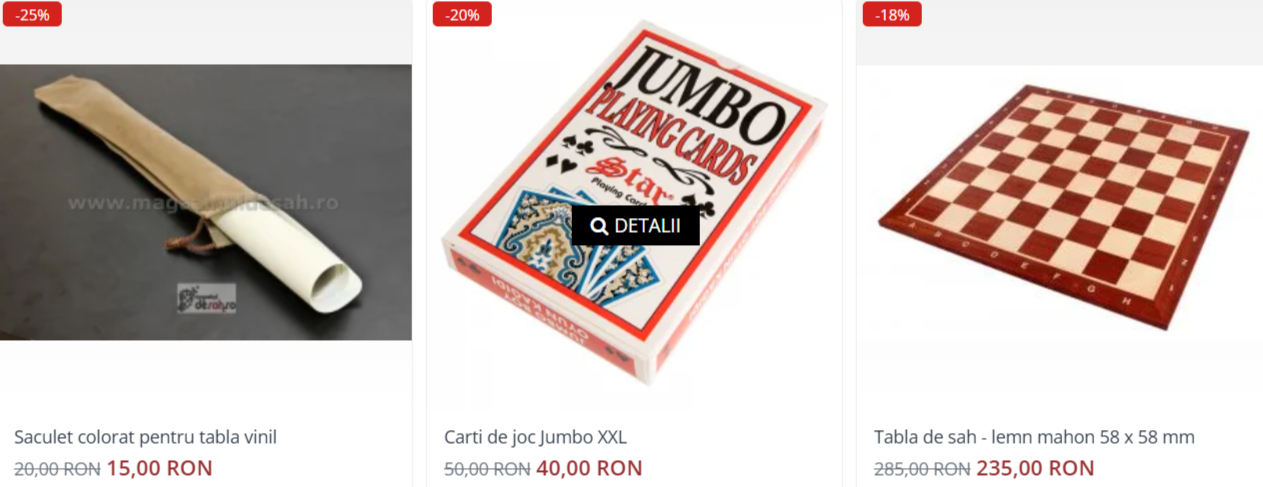
Task: Open Saculet colorat pentru tabla vinil product
Action: [x=205, y=202]
